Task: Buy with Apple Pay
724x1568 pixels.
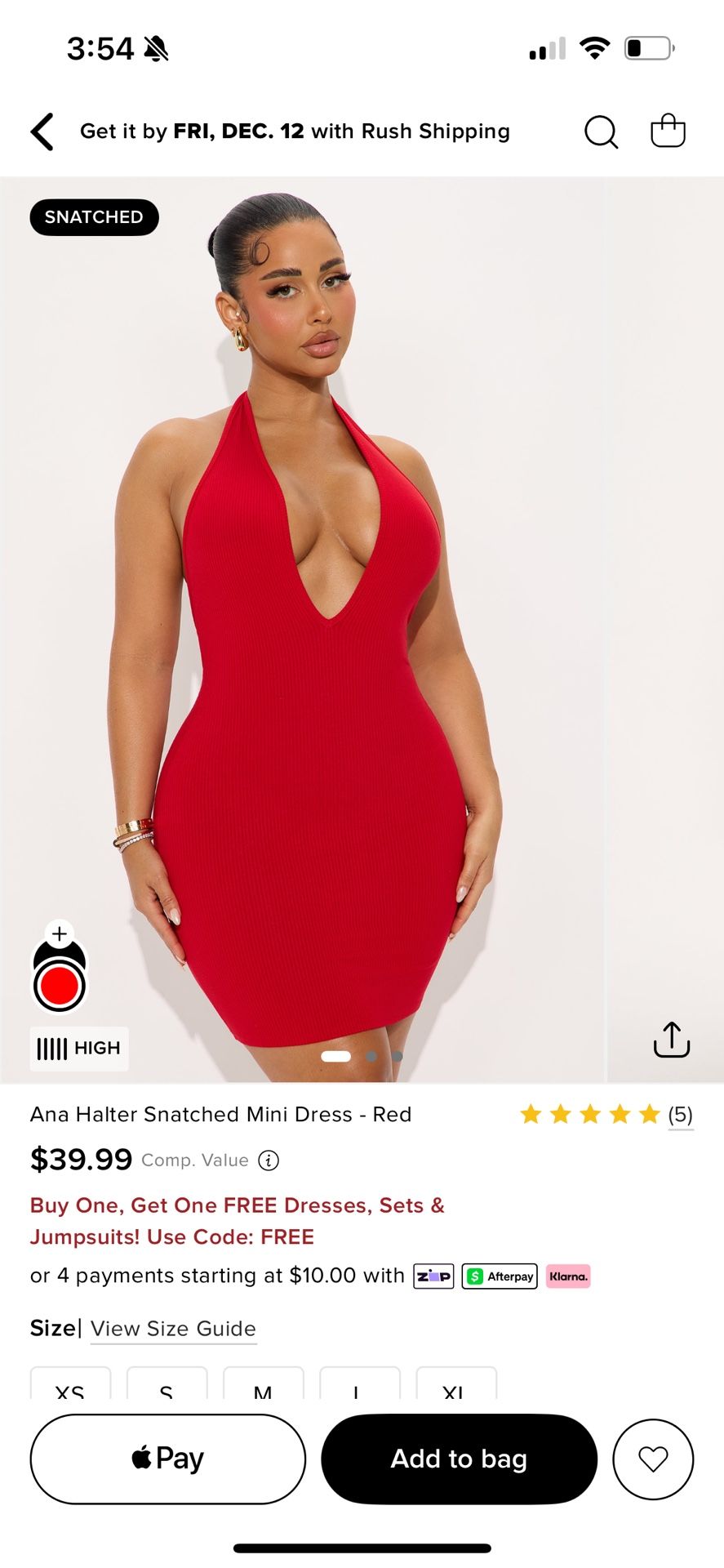Action: coord(168,1459)
